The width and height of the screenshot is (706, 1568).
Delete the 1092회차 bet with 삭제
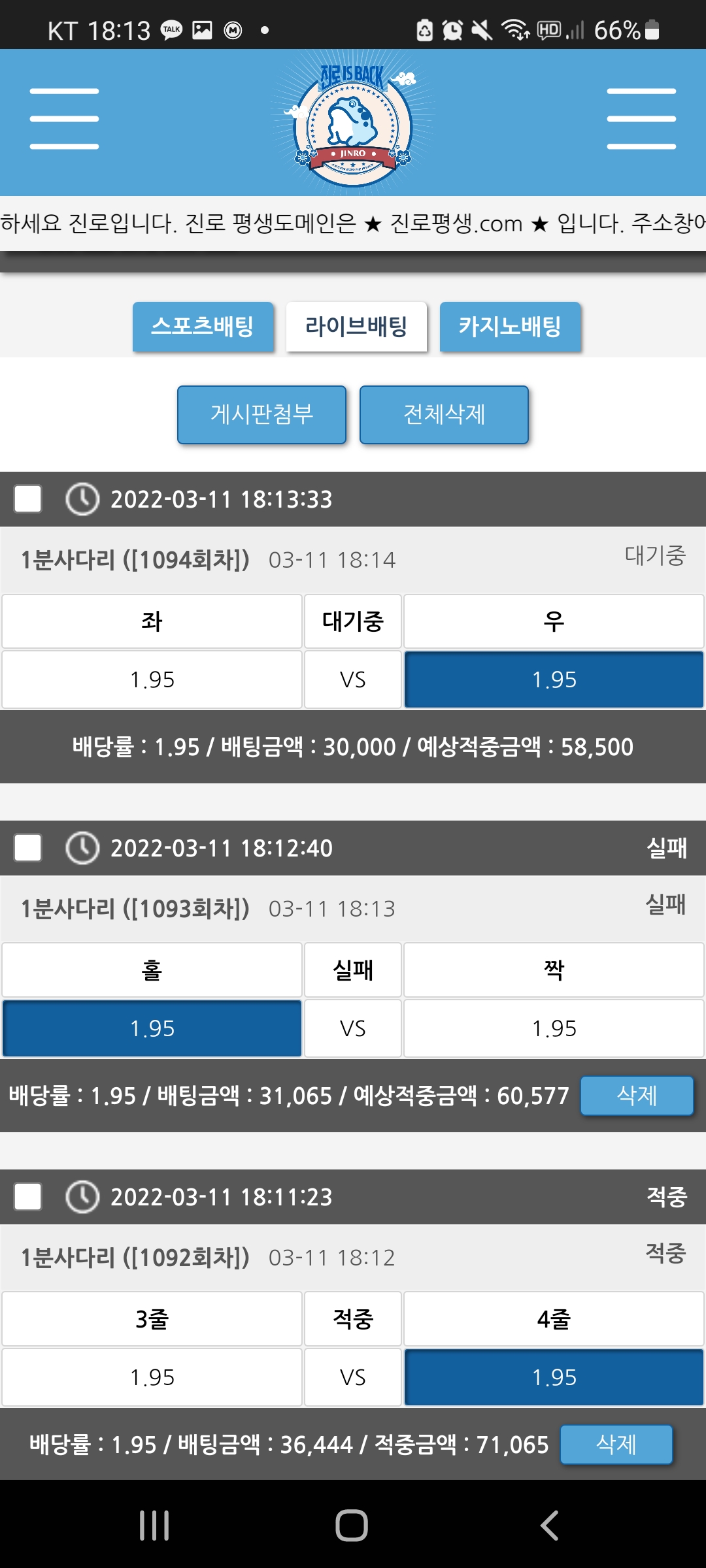point(616,1445)
